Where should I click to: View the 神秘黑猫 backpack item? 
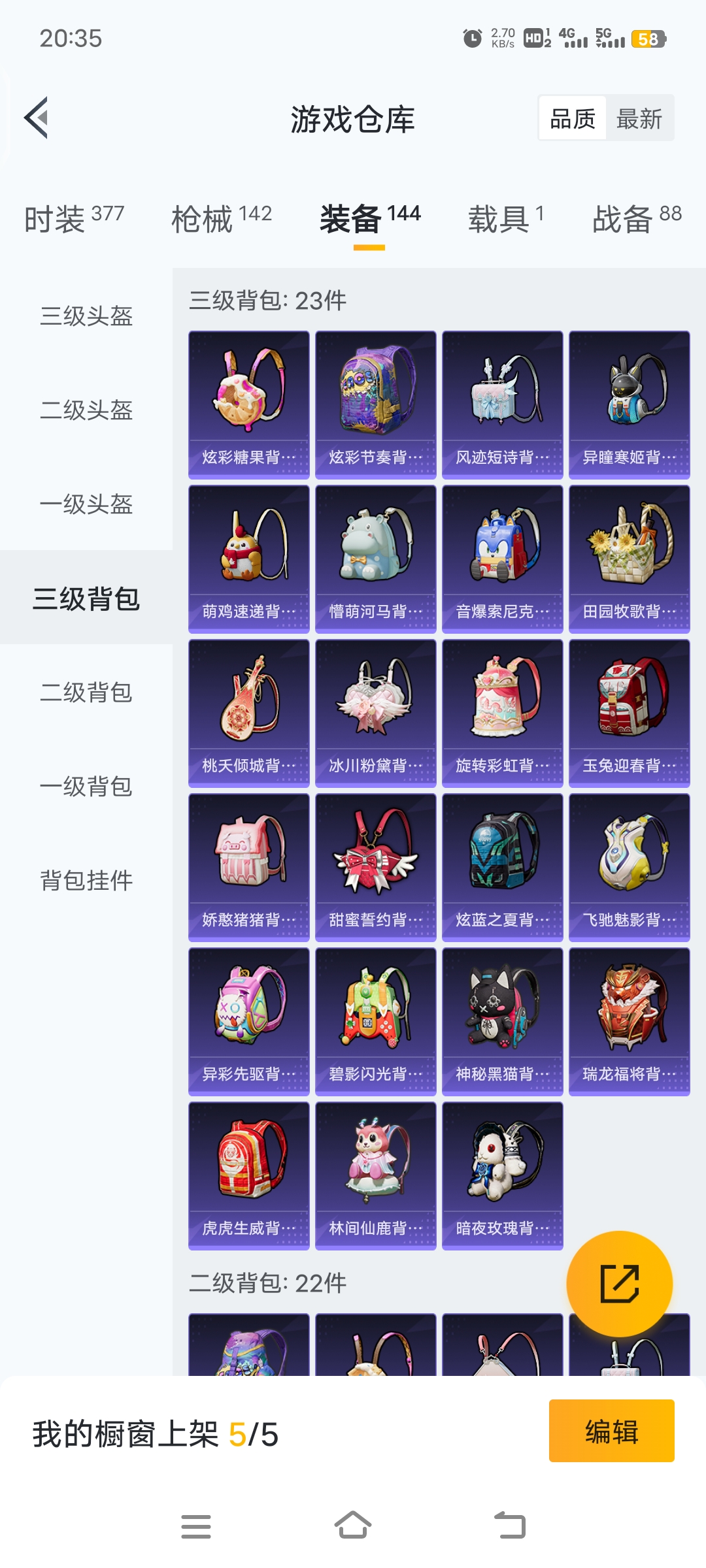pos(502,1021)
